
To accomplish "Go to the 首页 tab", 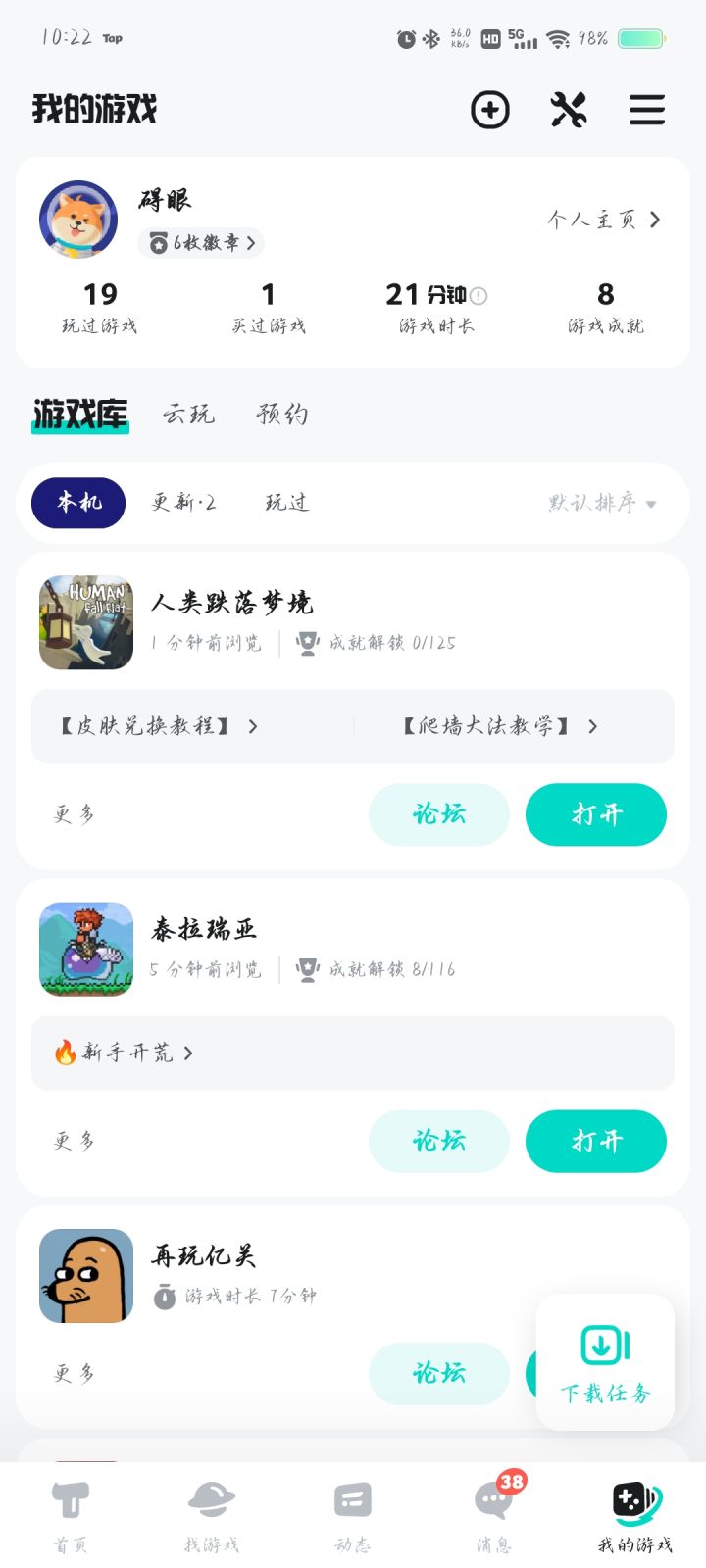I will pyautogui.click(x=71, y=1516).
